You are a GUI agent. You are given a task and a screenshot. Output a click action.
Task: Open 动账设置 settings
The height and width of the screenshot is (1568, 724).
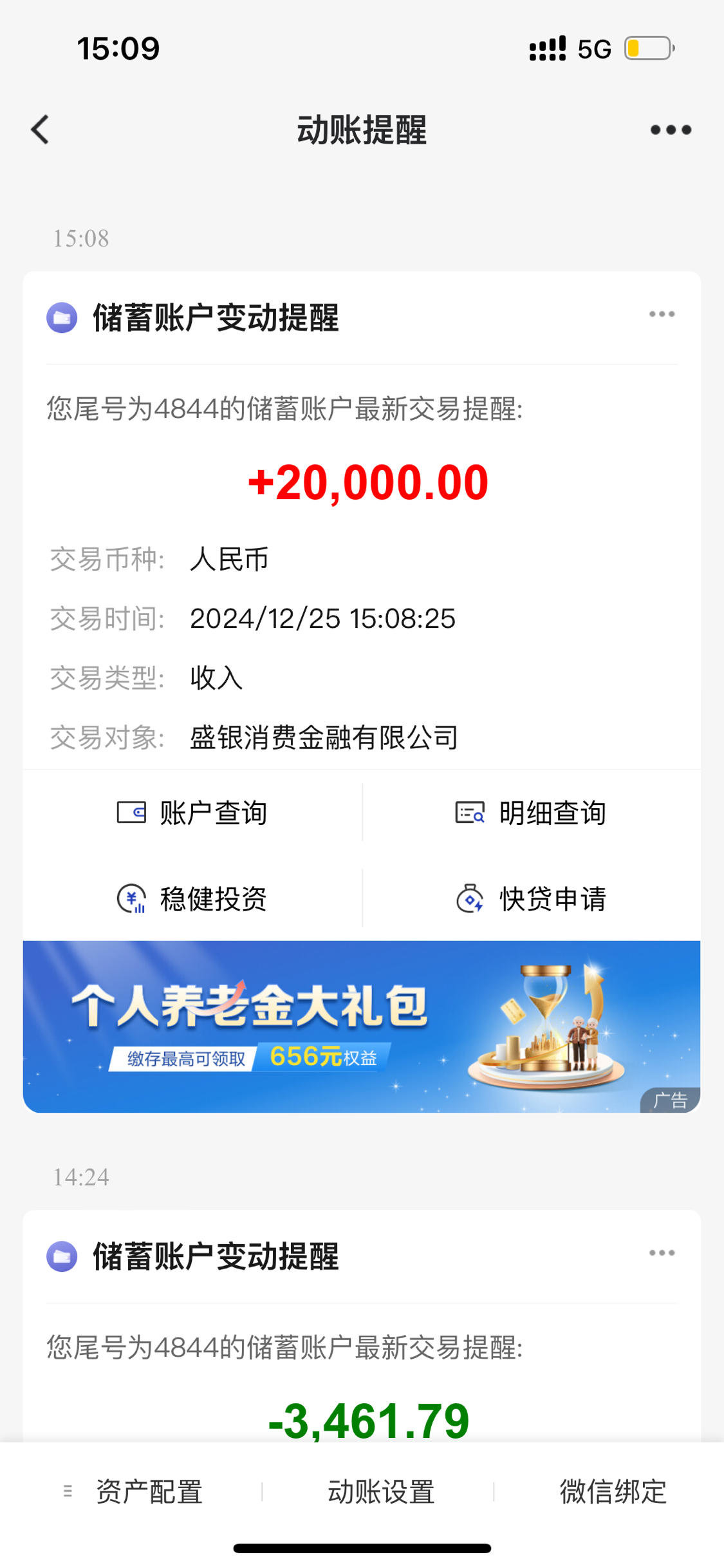click(x=382, y=1491)
